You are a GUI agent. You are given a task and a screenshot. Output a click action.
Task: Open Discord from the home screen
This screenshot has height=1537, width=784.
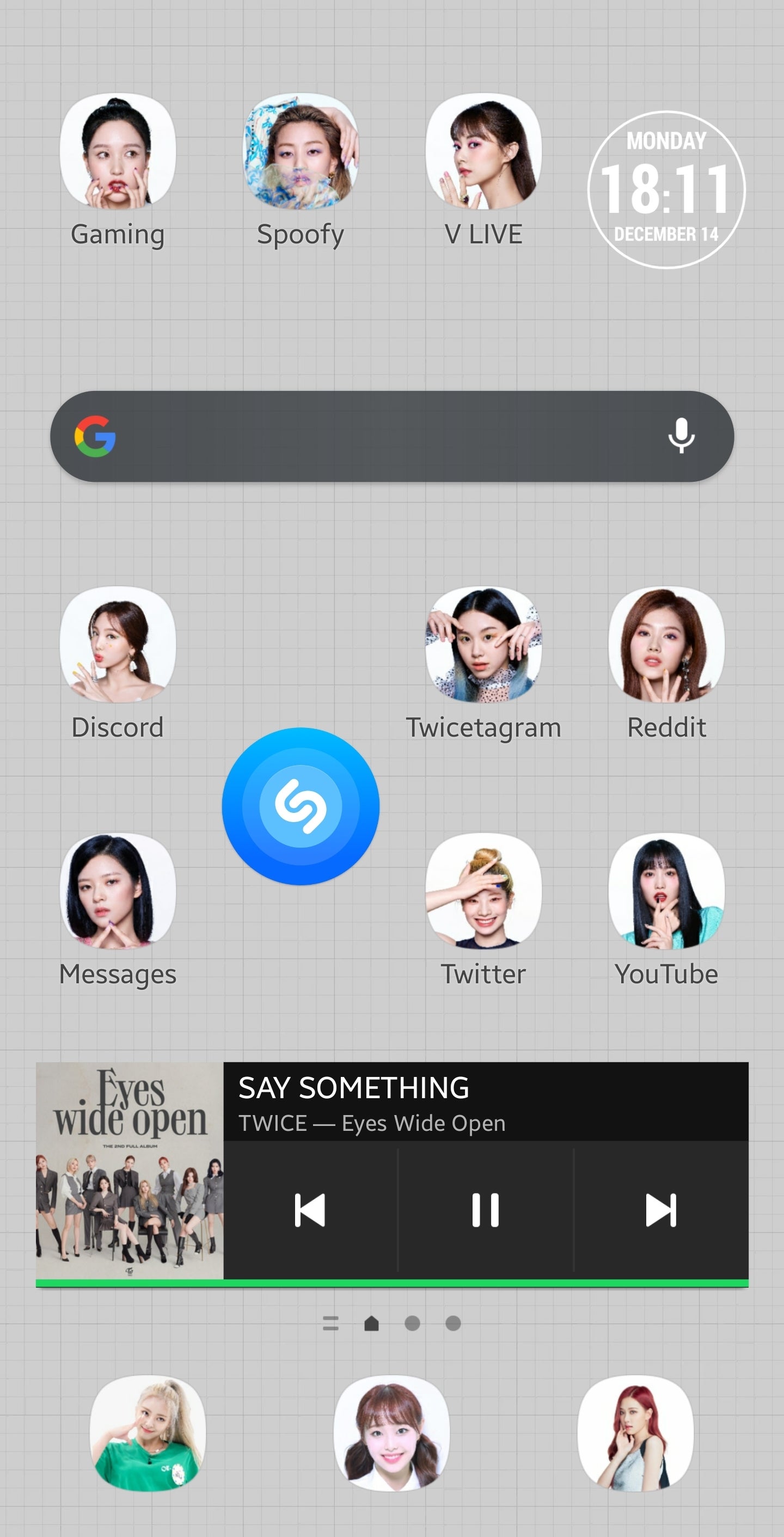118,645
